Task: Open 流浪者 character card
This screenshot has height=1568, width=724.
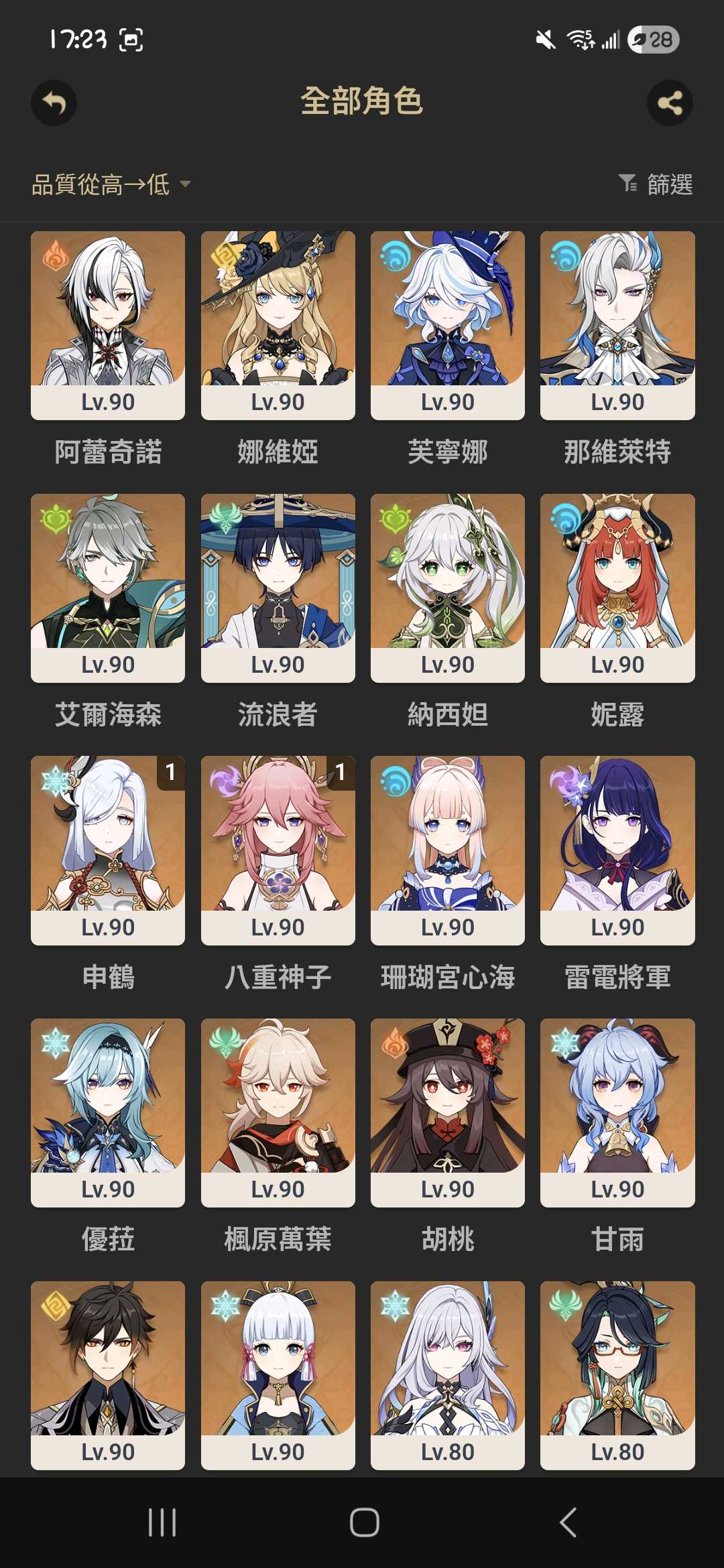Action: tap(278, 588)
